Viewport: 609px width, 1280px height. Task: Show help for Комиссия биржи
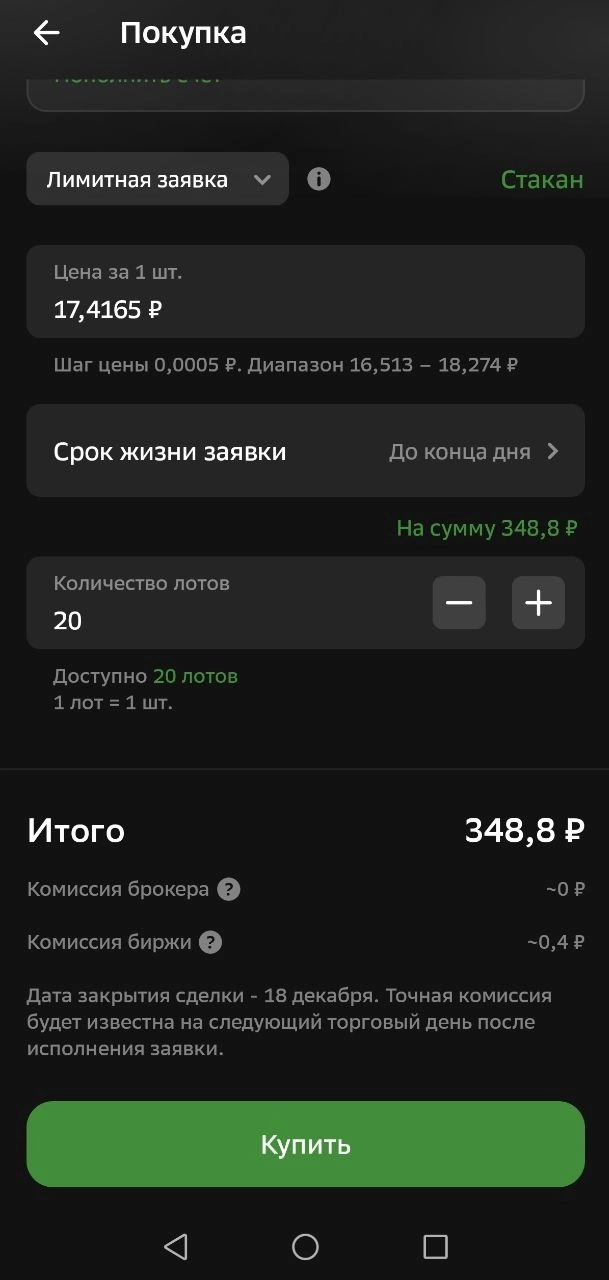click(x=210, y=942)
